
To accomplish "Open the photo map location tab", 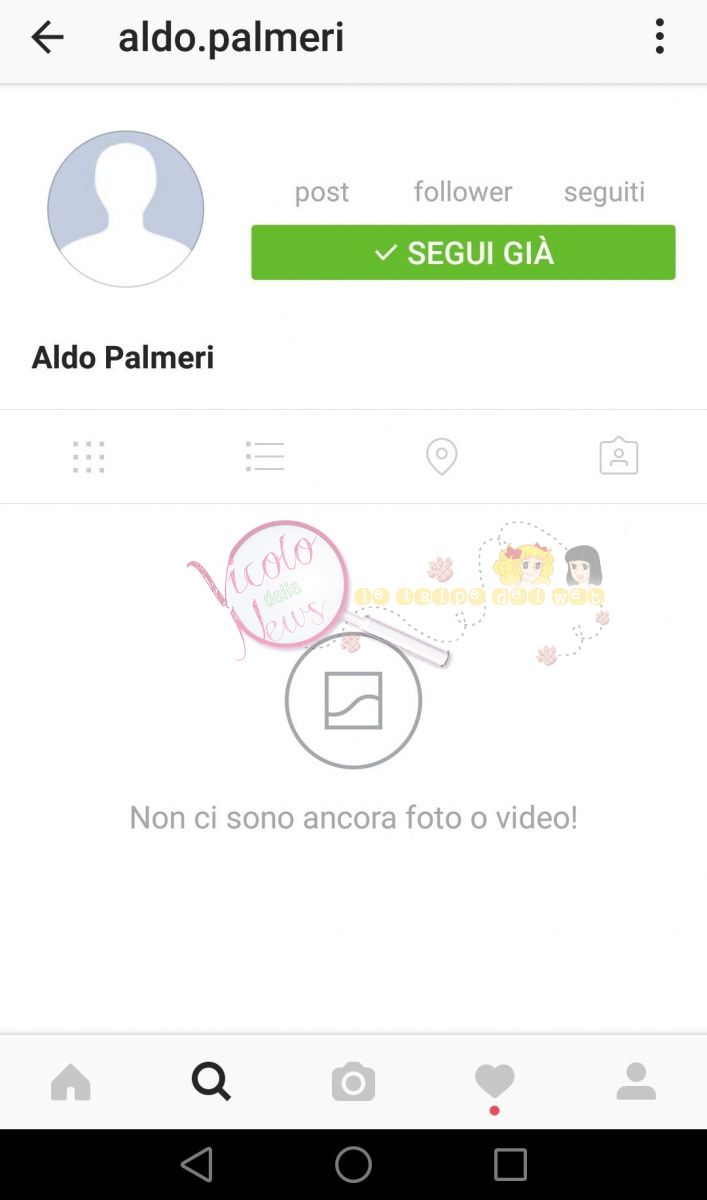I will (441, 457).
